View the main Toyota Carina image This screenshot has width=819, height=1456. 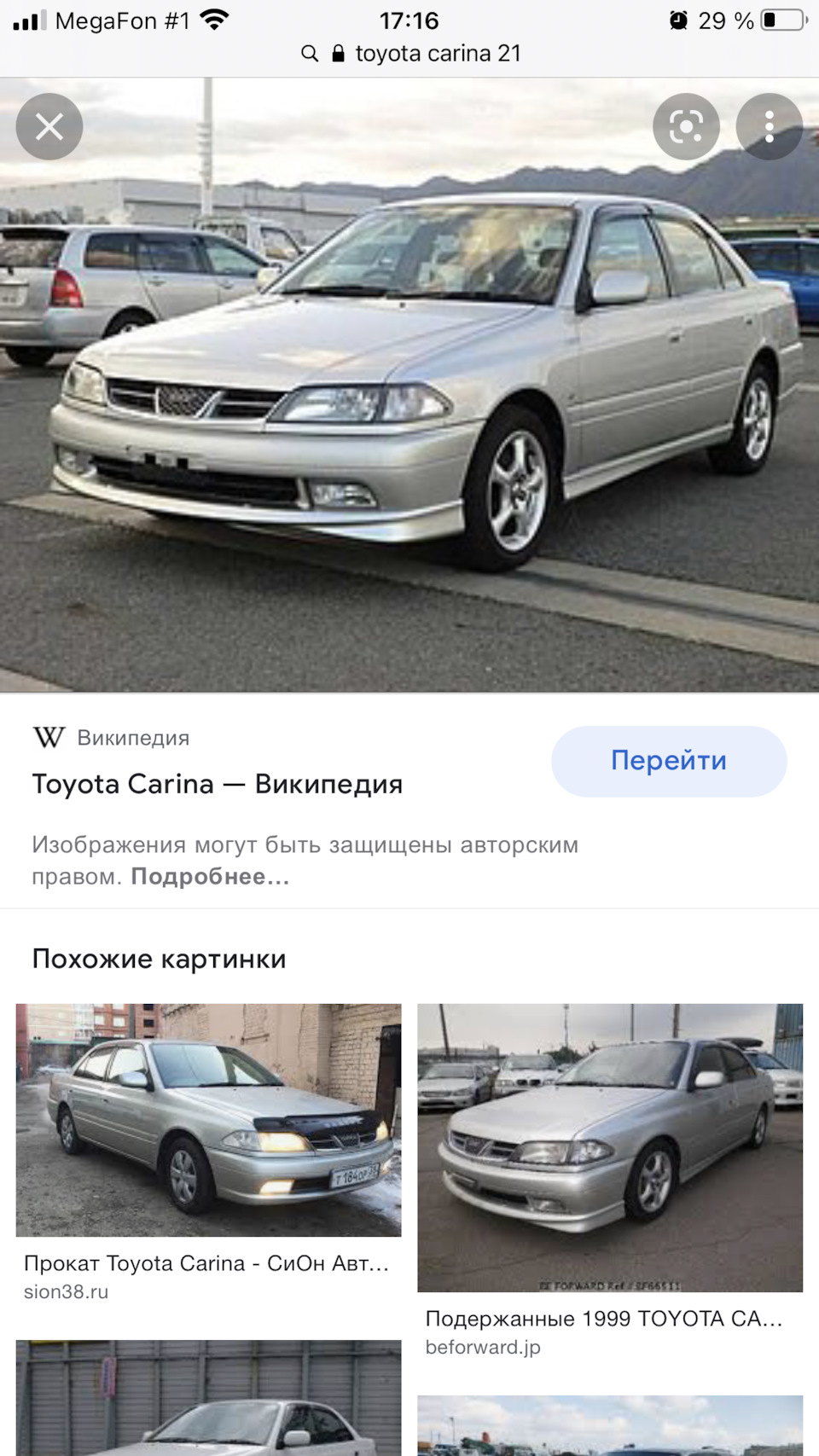(409, 385)
